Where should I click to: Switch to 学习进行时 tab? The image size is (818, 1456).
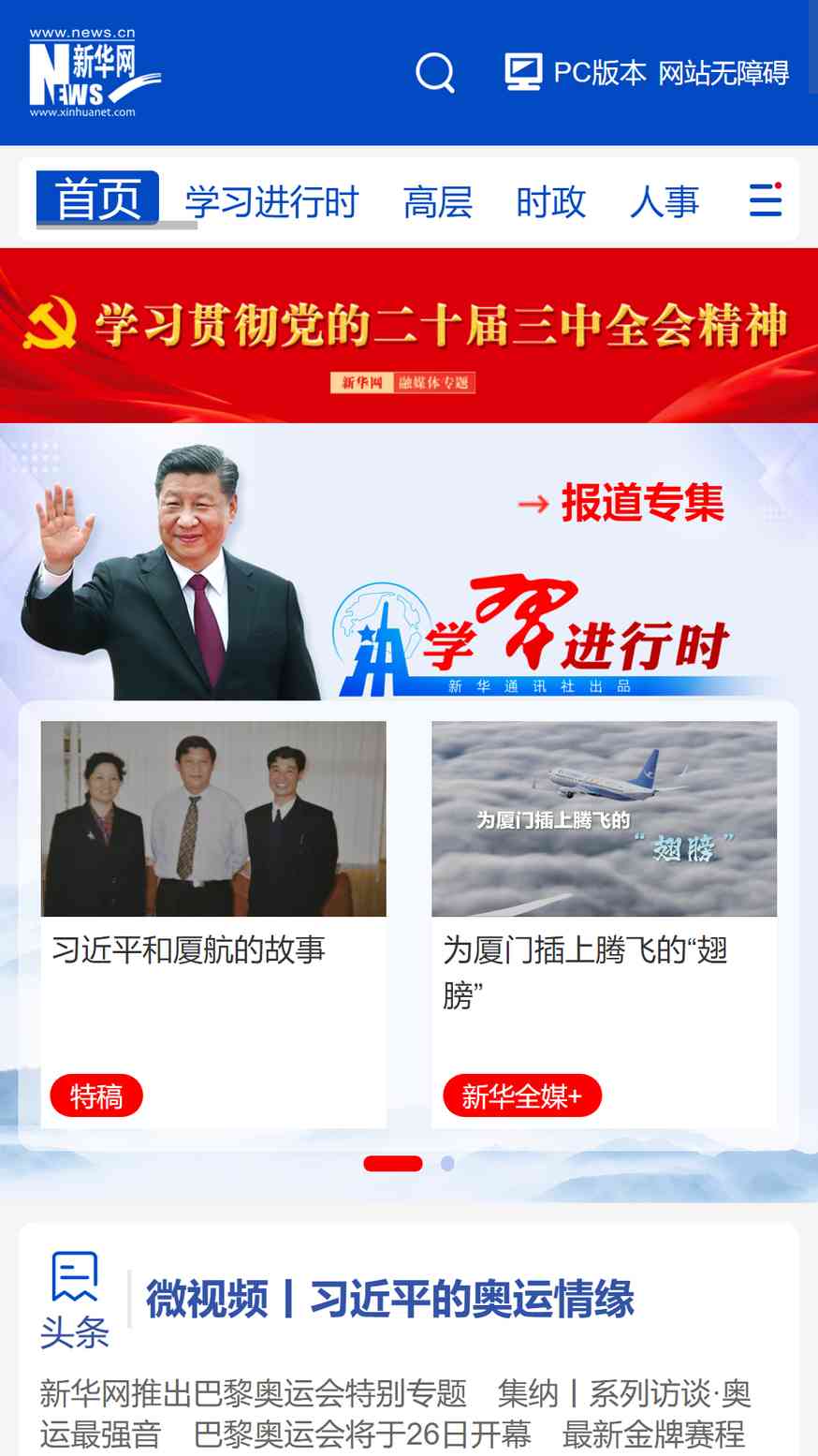coord(271,201)
